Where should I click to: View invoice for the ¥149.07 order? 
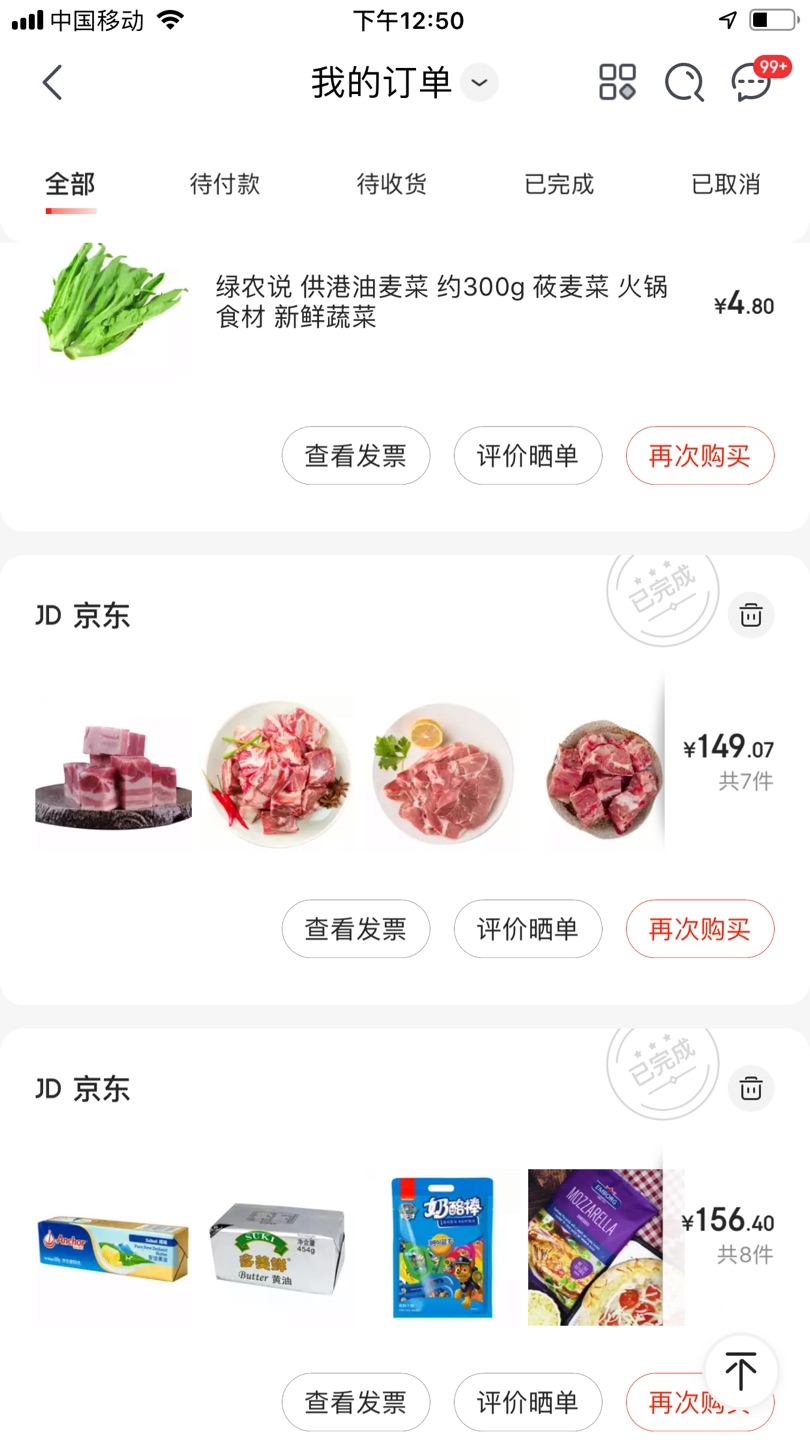[x=356, y=929]
